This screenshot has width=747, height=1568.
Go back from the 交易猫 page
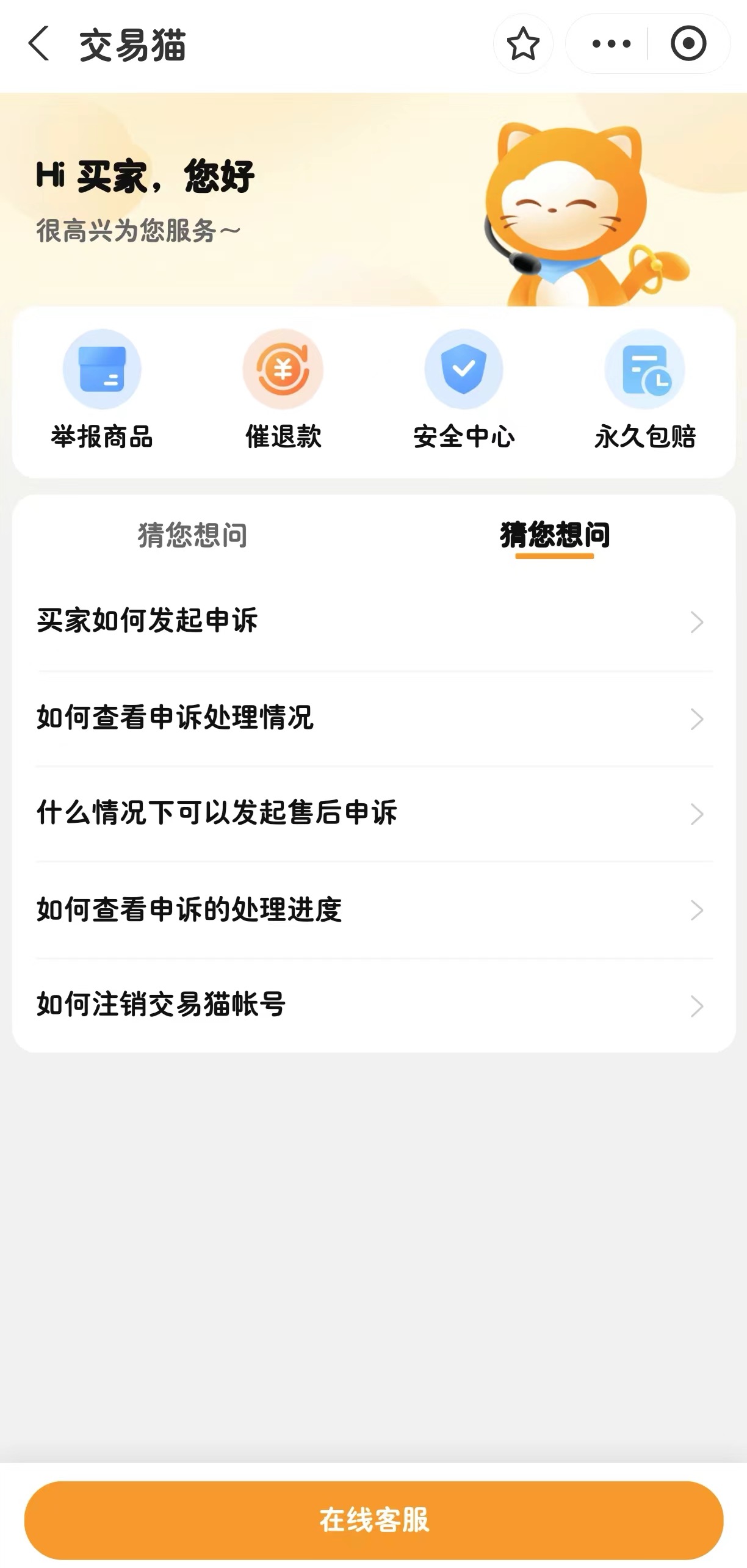pos(39,44)
